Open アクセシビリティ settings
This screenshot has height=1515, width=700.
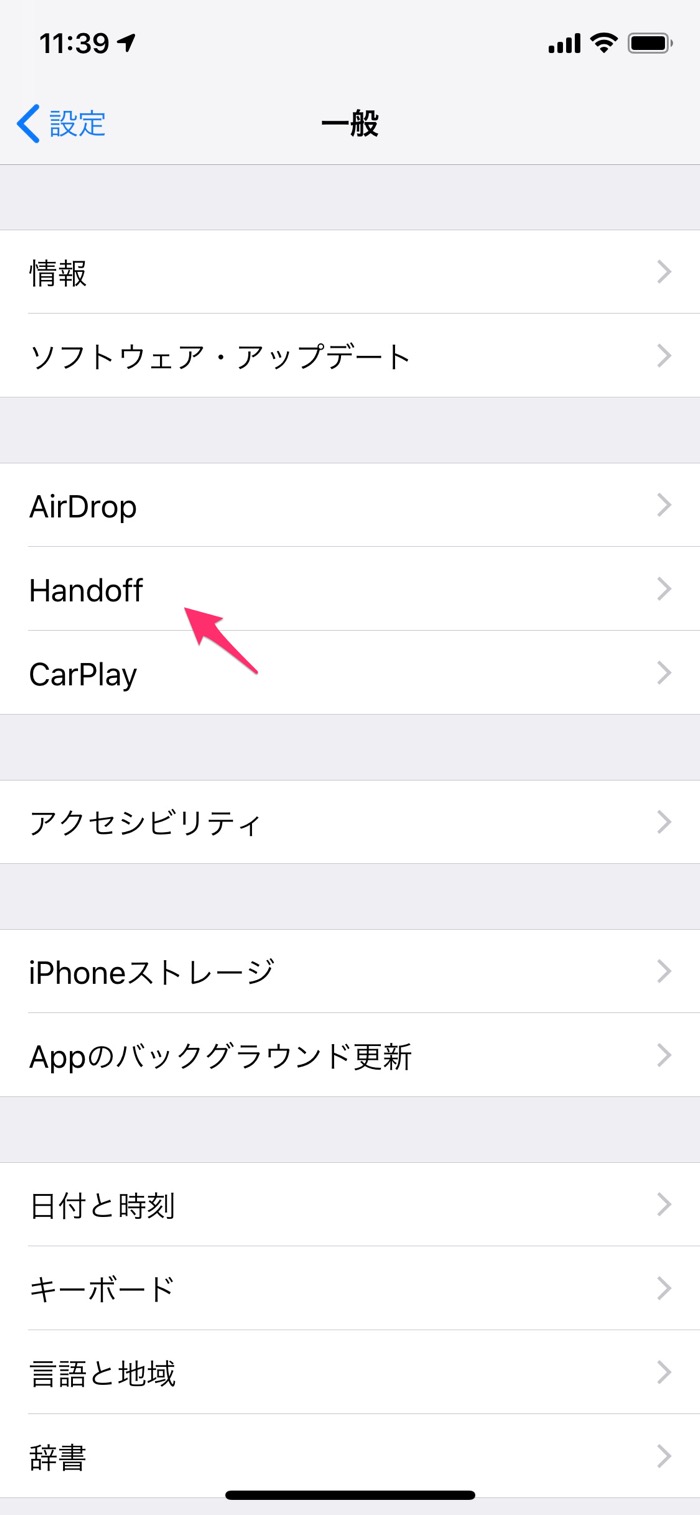click(350, 822)
